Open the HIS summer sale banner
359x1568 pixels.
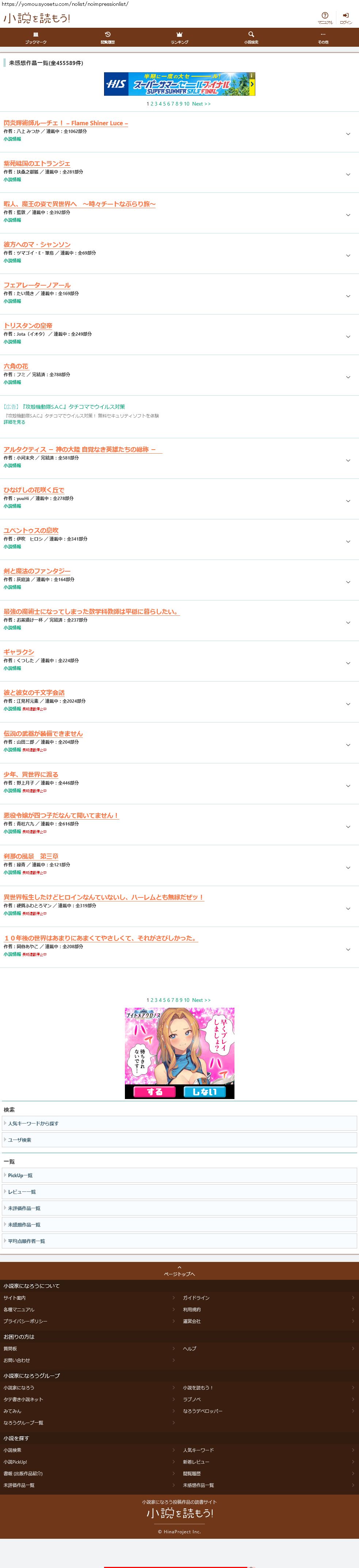point(180,84)
